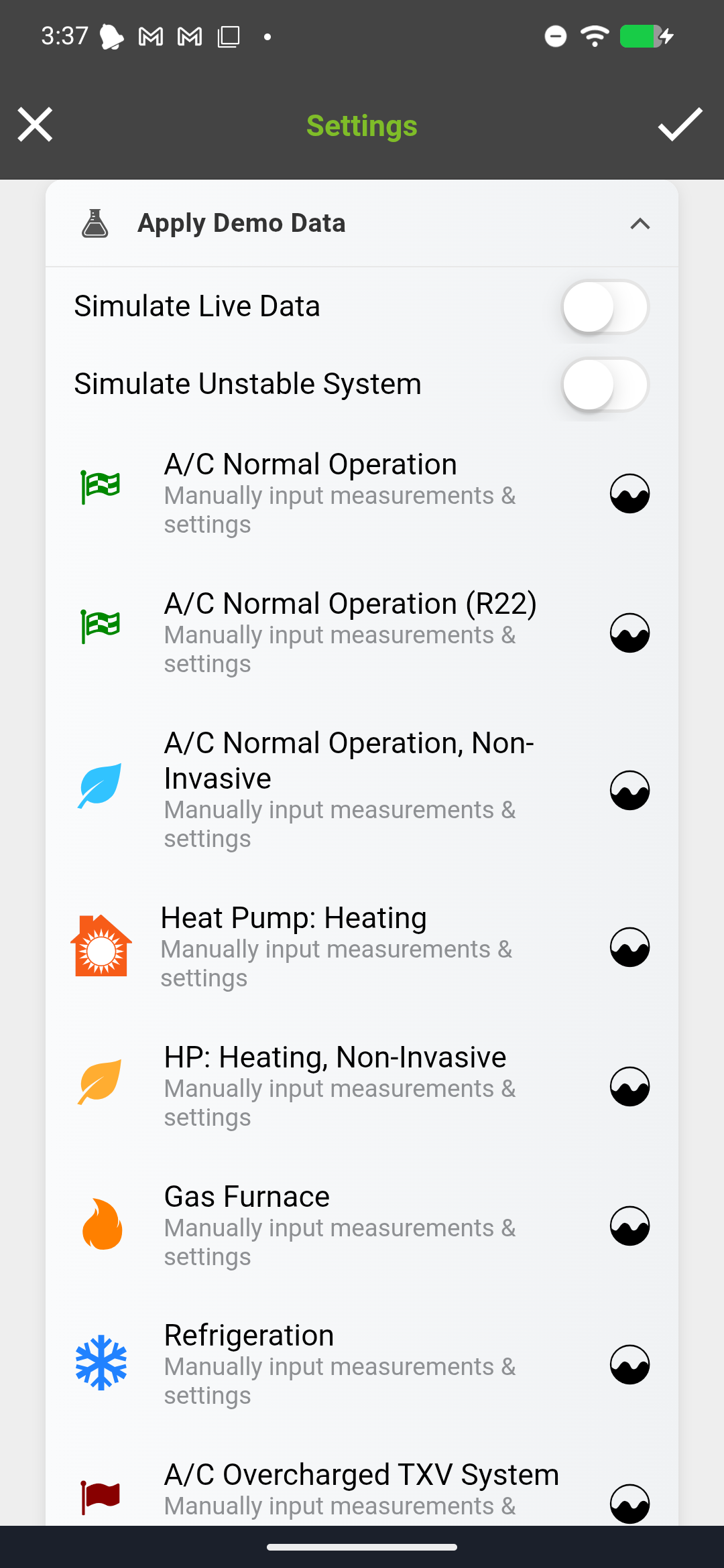The image size is (724, 1568).
Task: Click the blue leaf icon for Non-Invasive operation
Action: tap(99, 785)
